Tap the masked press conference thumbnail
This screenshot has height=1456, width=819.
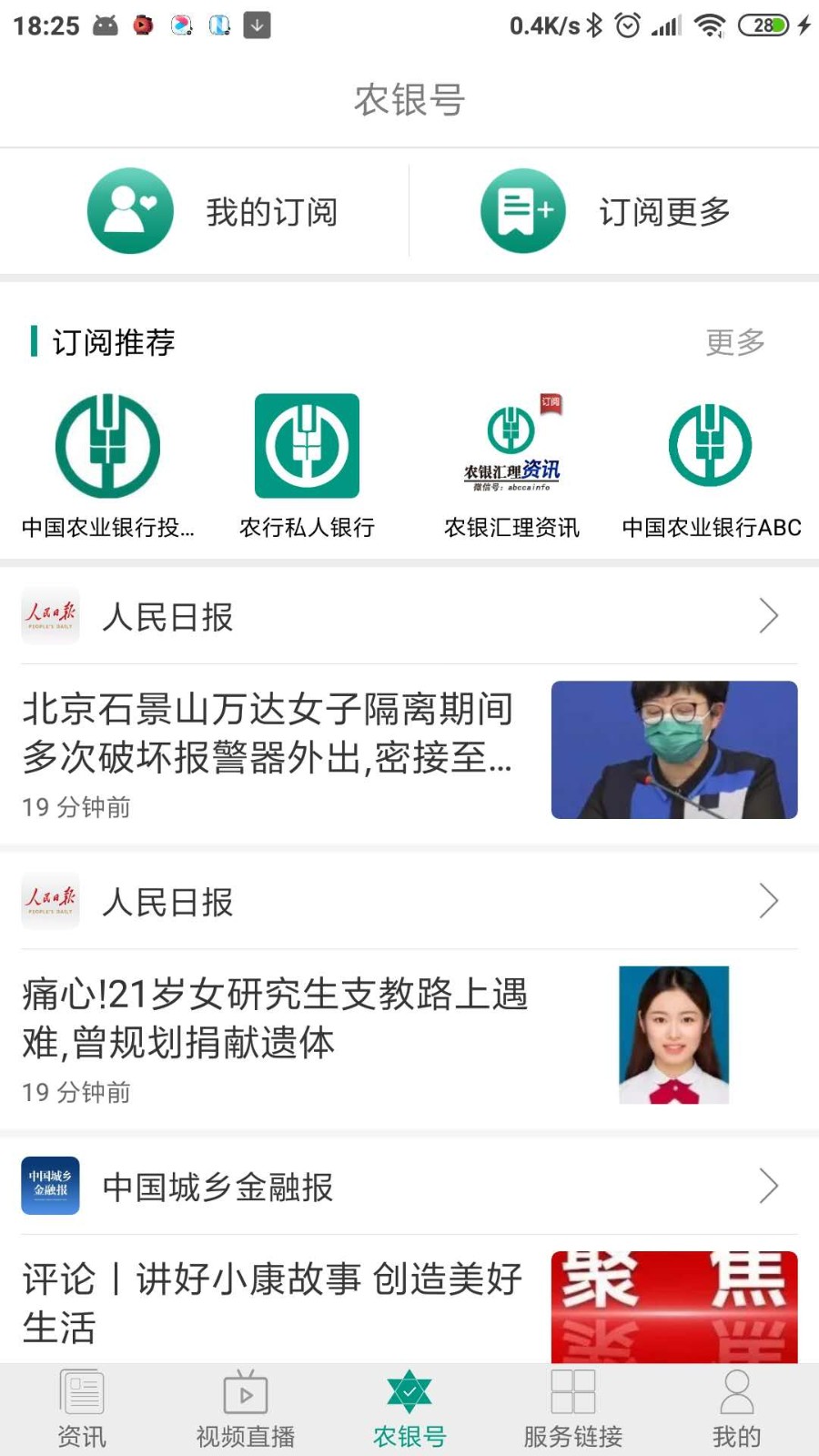pos(674,749)
